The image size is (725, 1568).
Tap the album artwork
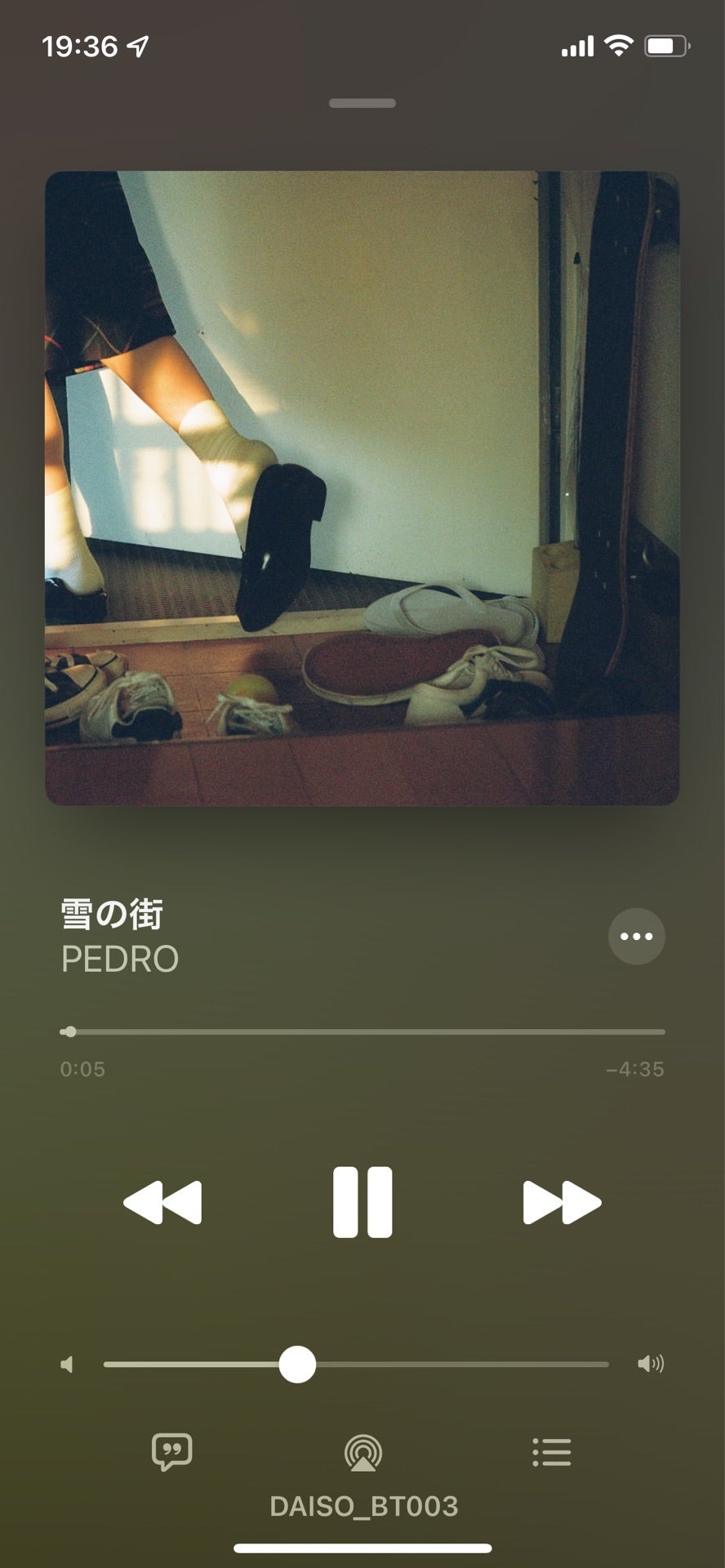click(362, 486)
